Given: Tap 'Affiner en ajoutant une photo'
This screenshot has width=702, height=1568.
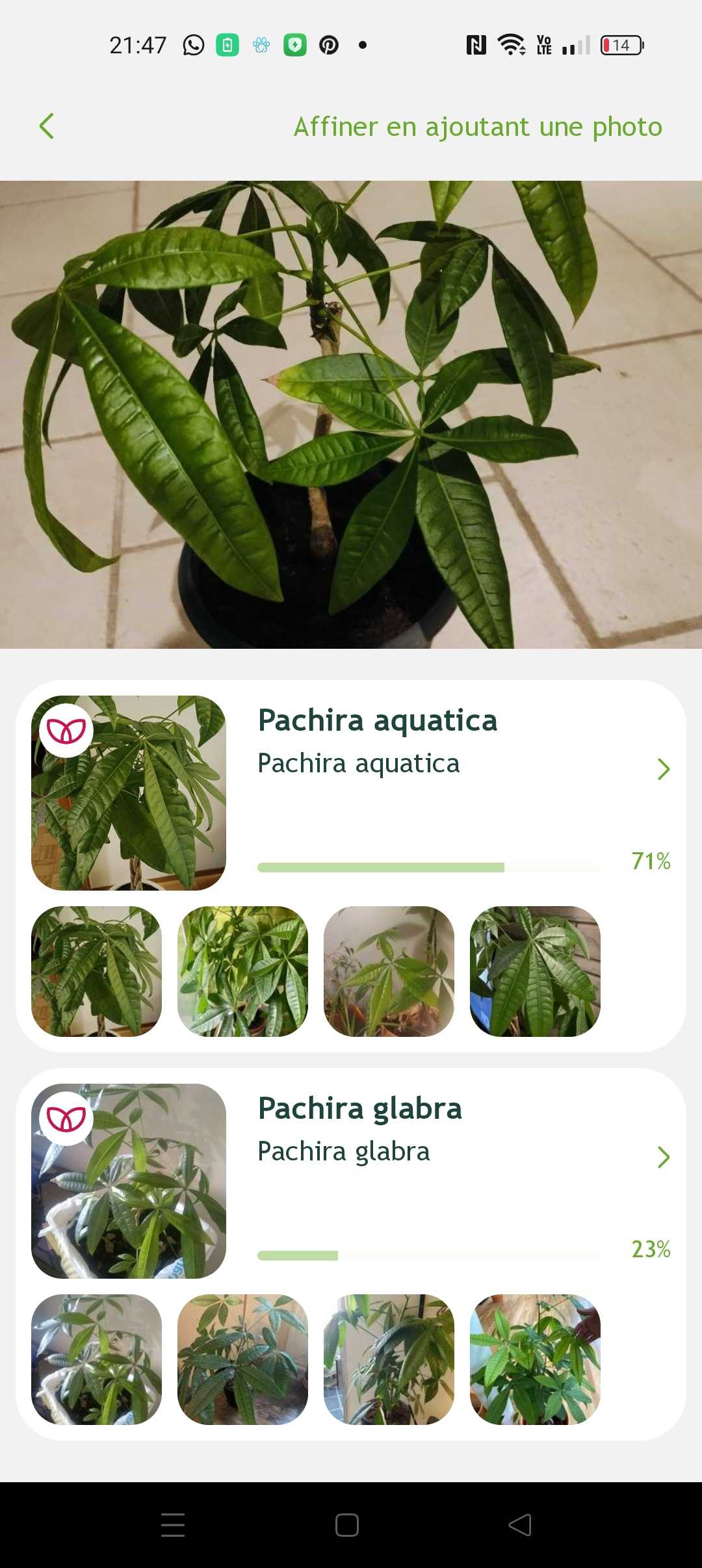Looking at the screenshot, I should pyautogui.click(x=478, y=127).
